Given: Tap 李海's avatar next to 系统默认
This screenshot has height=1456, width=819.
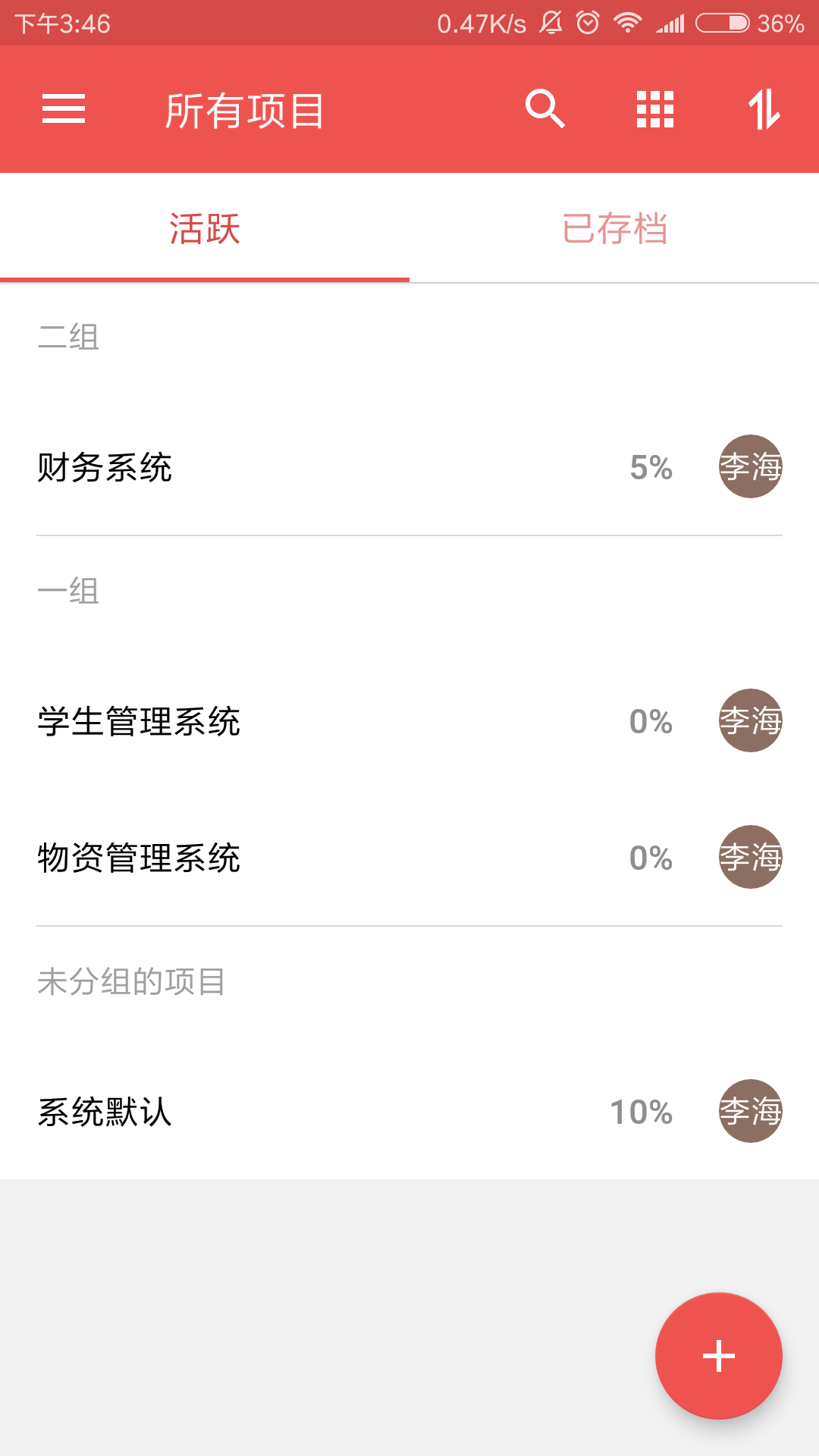Looking at the screenshot, I should (750, 1112).
